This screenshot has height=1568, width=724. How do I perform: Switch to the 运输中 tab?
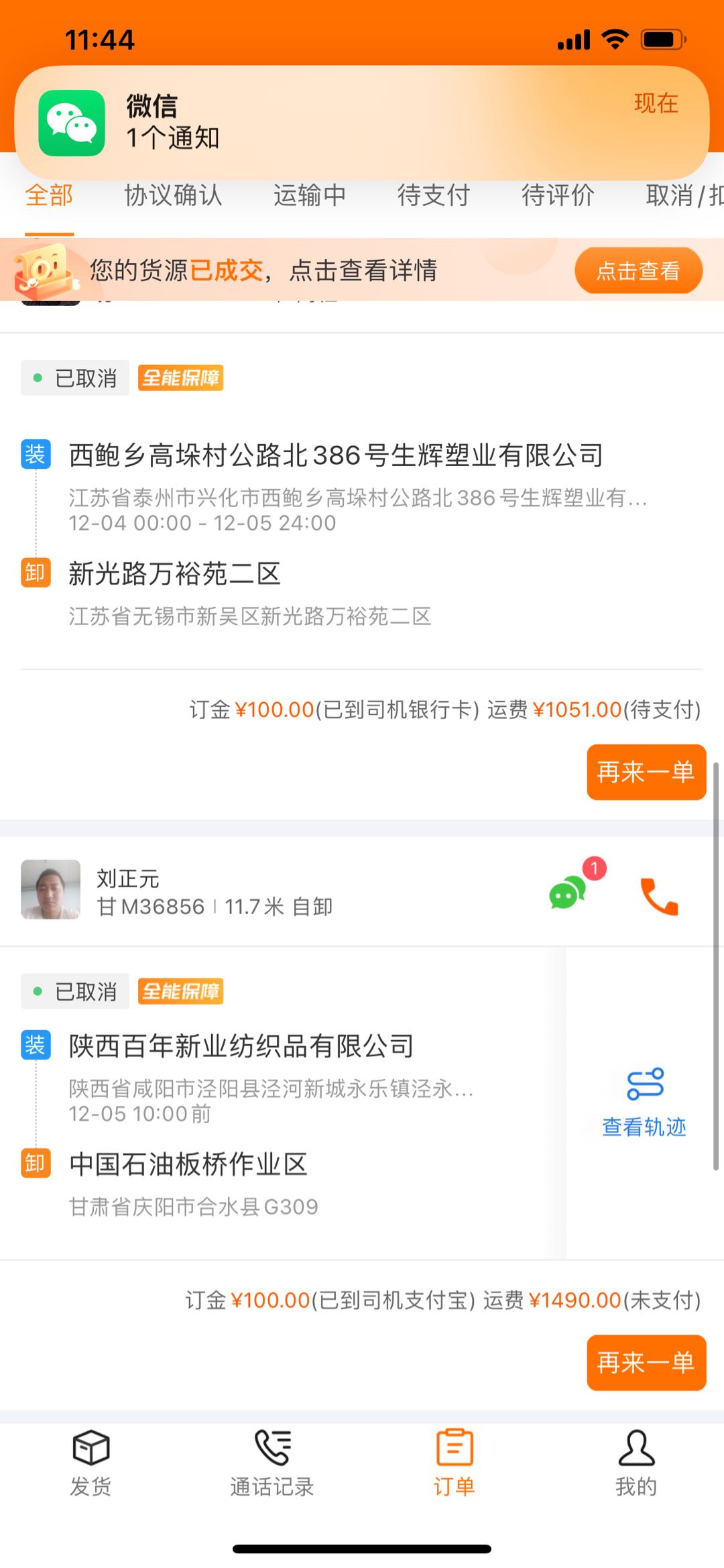click(309, 196)
